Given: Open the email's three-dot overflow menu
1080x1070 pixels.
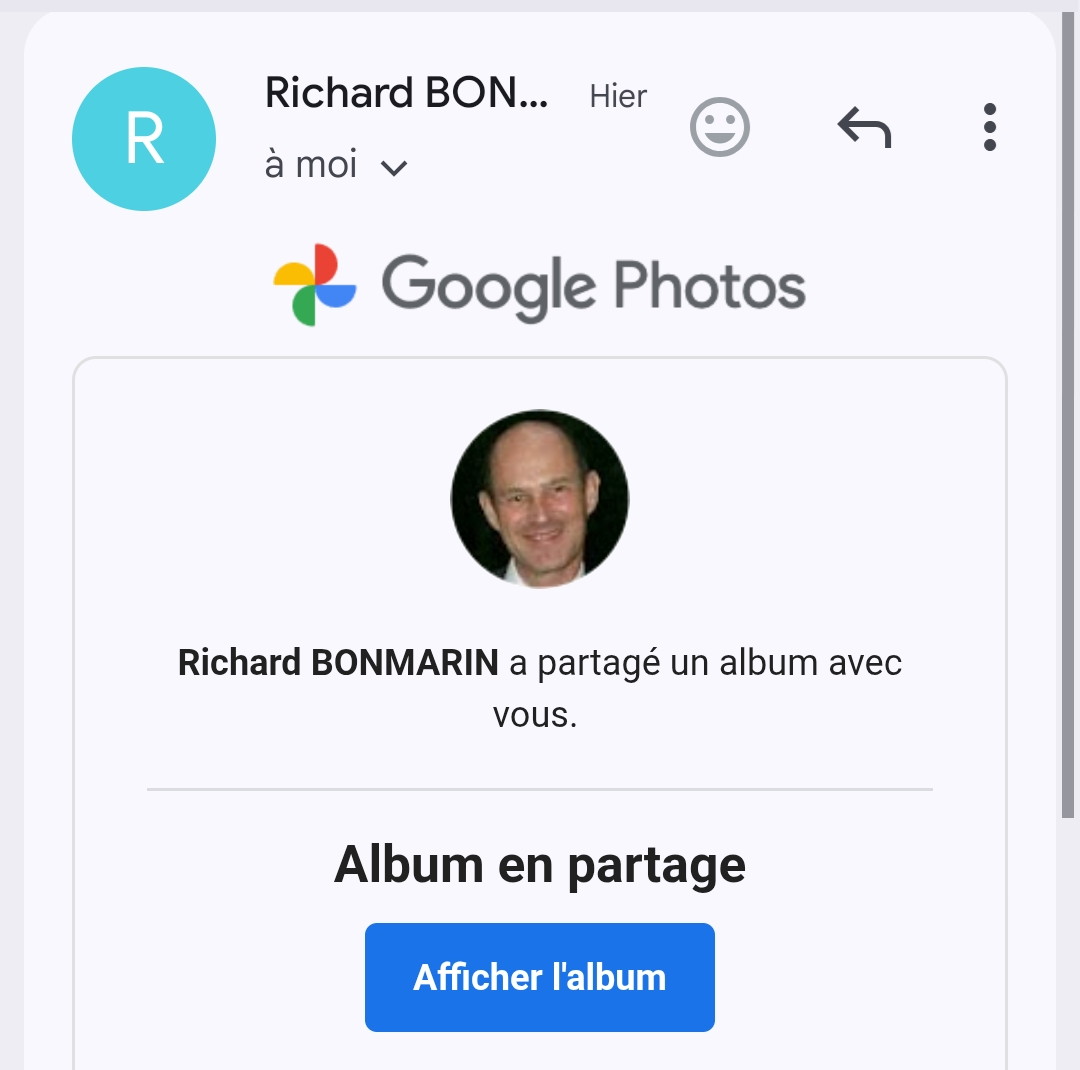Looking at the screenshot, I should pyautogui.click(x=989, y=128).
